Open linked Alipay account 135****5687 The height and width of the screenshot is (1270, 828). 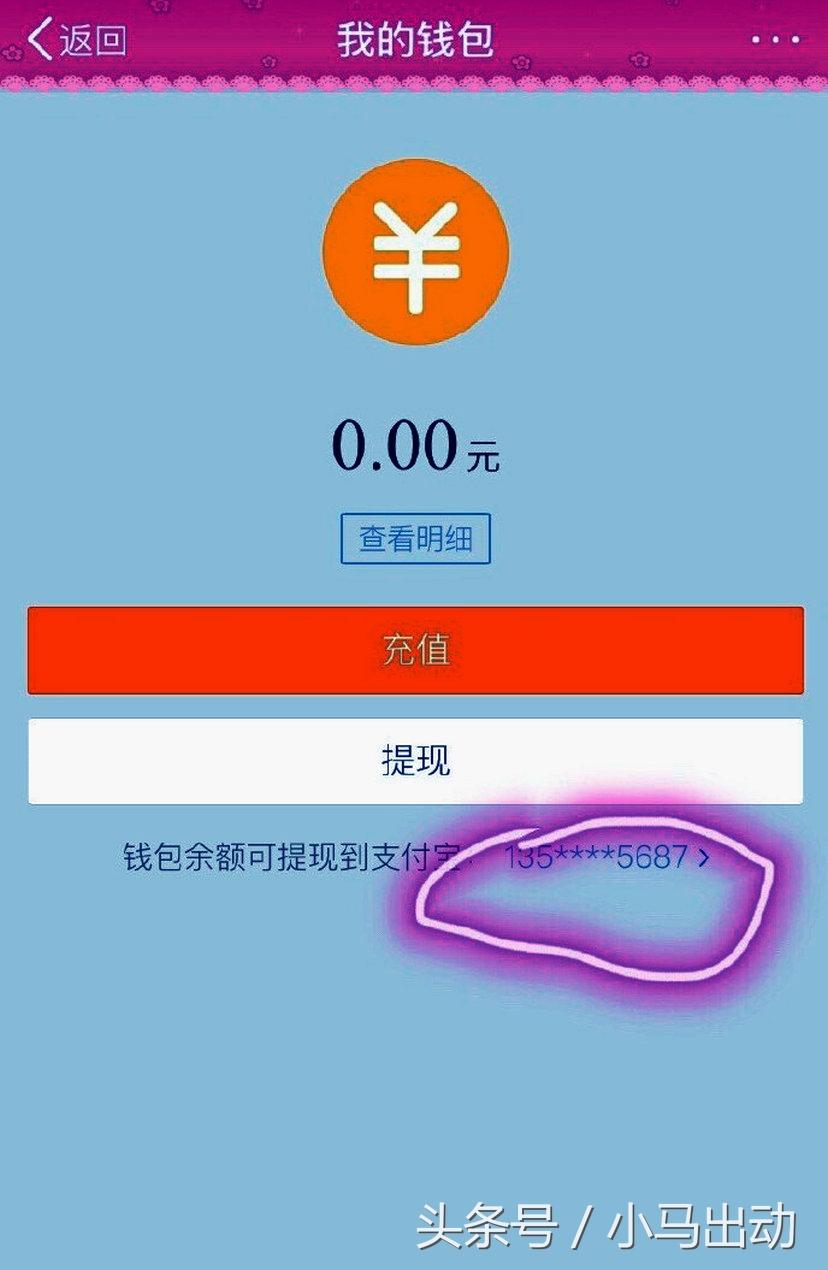(x=605, y=857)
